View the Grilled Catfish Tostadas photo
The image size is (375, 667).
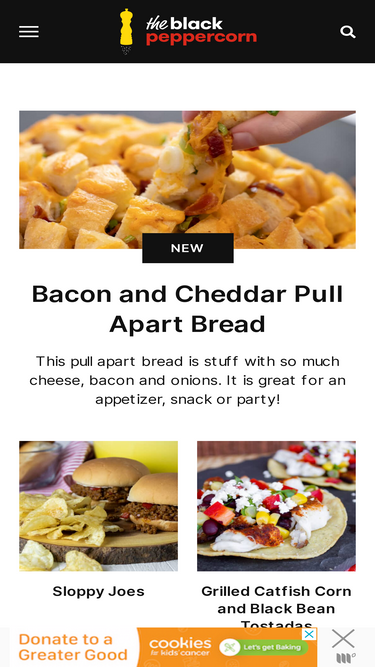click(x=276, y=506)
